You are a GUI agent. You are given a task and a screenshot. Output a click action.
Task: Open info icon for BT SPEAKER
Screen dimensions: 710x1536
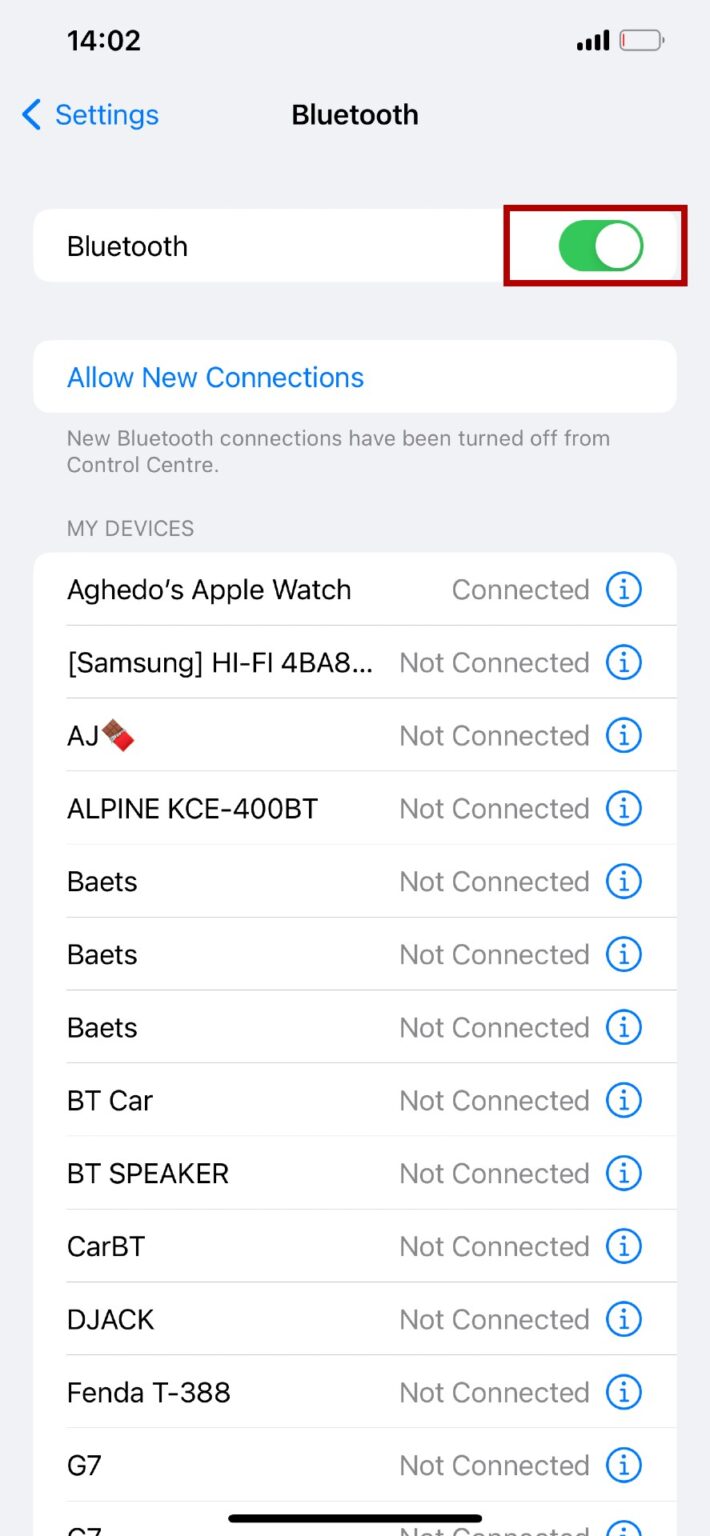[x=624, y=1173]
